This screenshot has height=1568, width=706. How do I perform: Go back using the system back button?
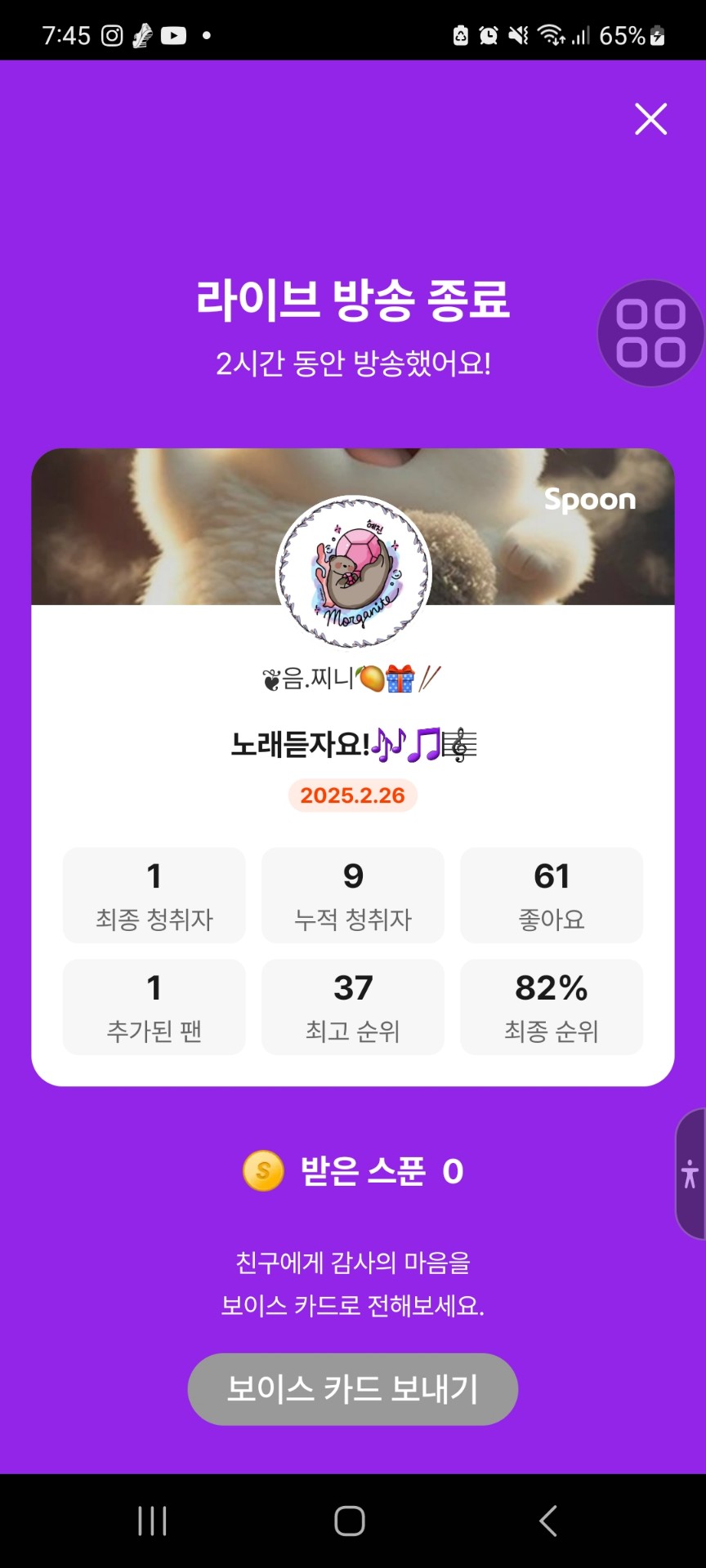coord(548,1521)
